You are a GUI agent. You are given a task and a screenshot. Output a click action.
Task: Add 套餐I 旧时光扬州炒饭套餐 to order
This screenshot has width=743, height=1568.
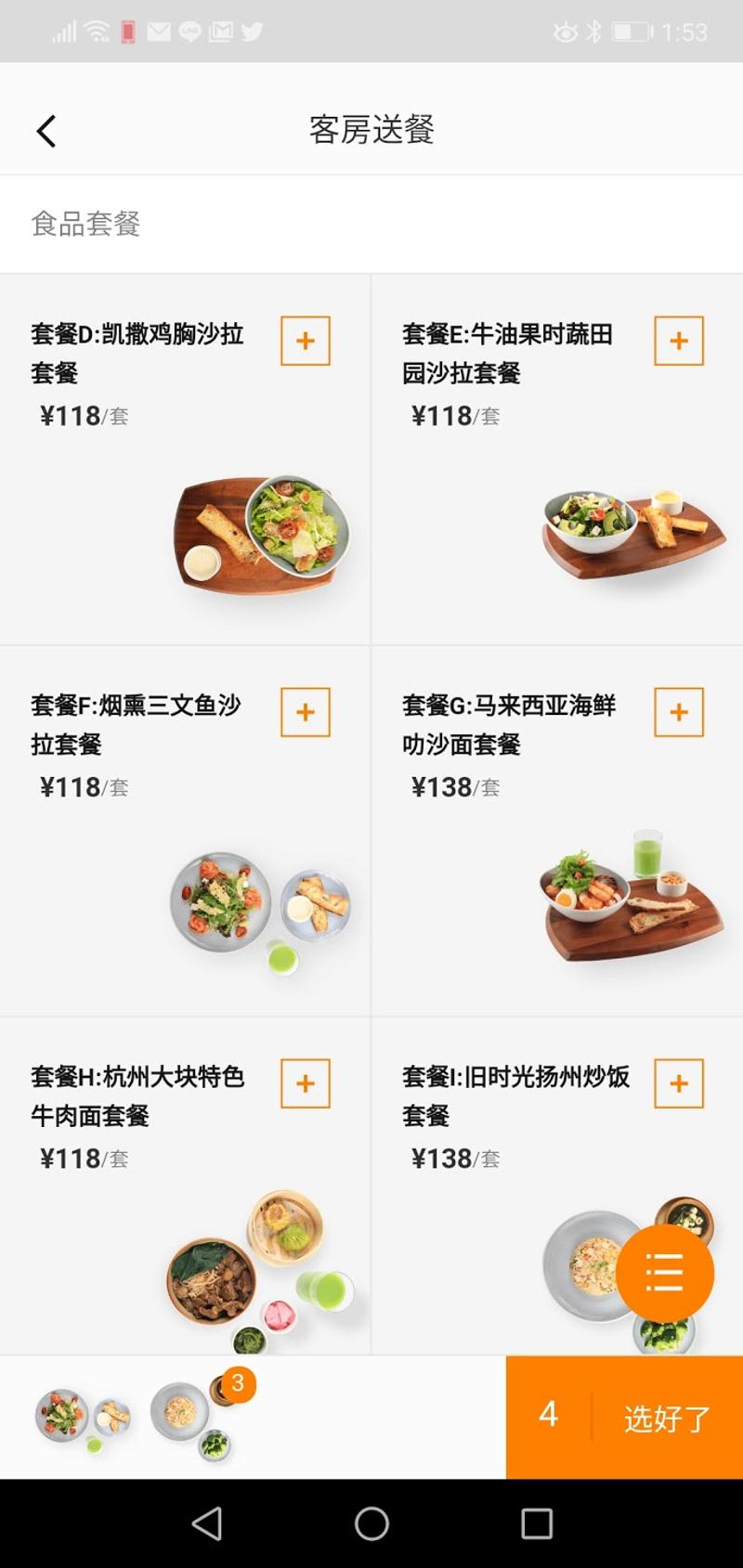[x=679, y=1083]
